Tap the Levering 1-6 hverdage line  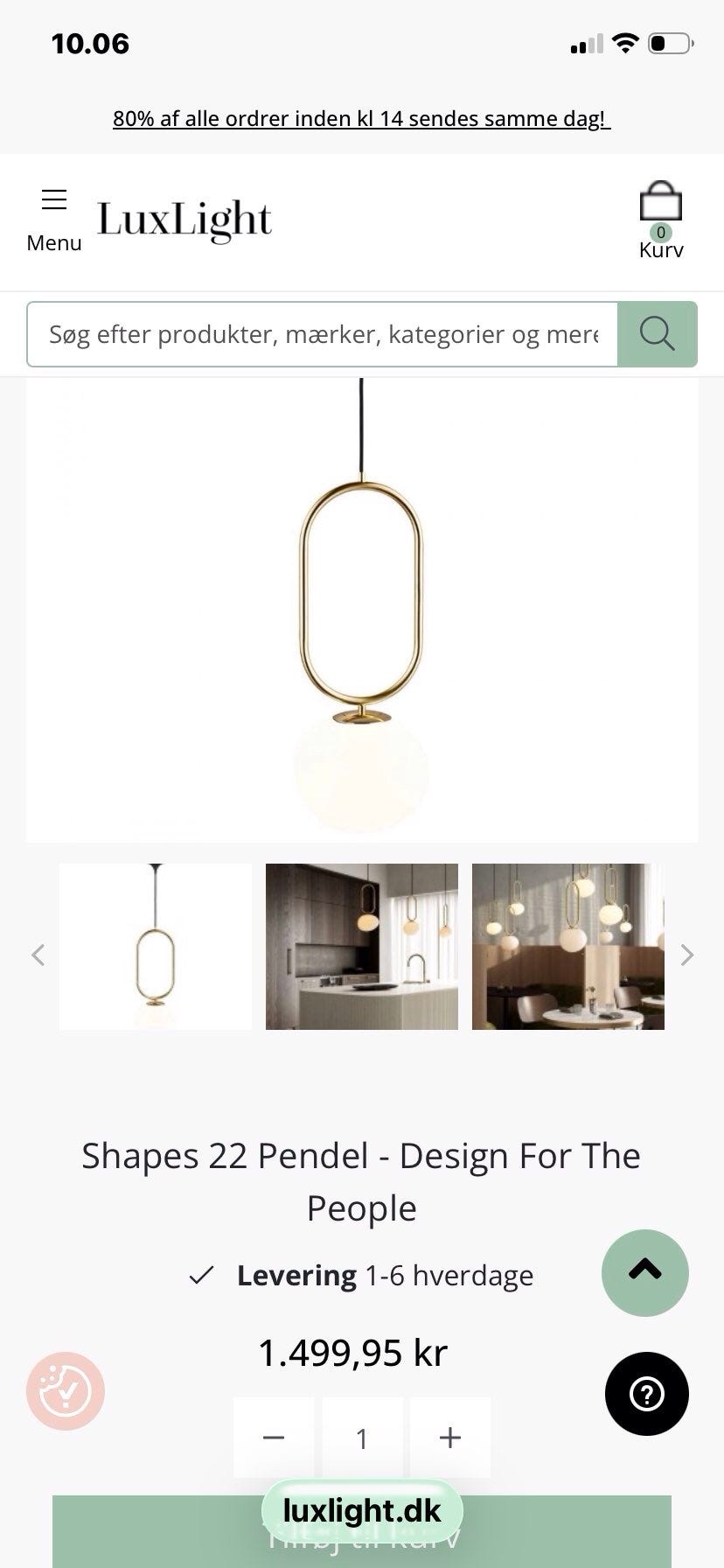pyautogui.click(x=383, y=1275)
